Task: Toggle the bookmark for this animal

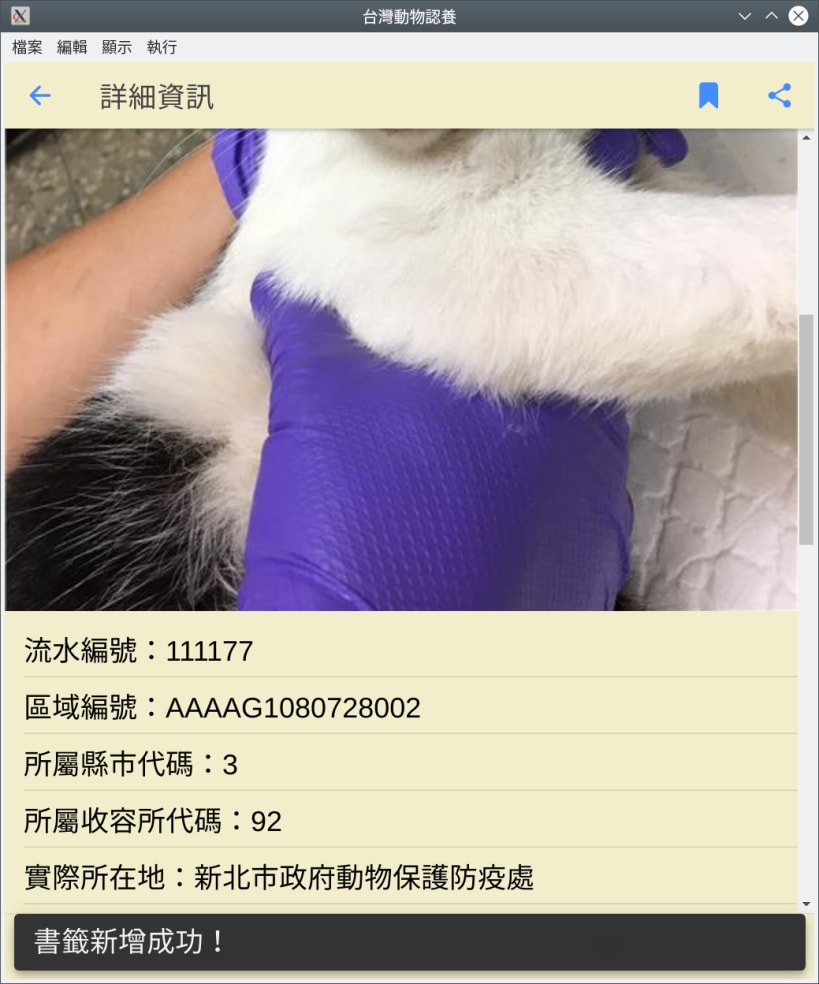Action: 708,96
